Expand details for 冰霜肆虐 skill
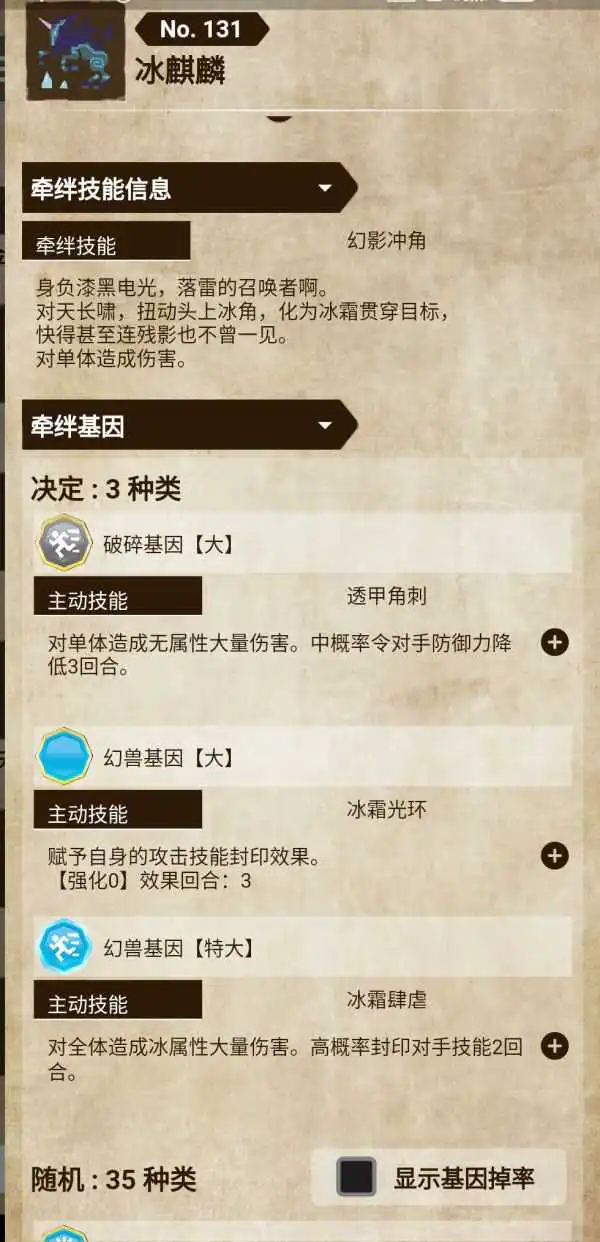The image size is (600, 1242). point(554,1046)
